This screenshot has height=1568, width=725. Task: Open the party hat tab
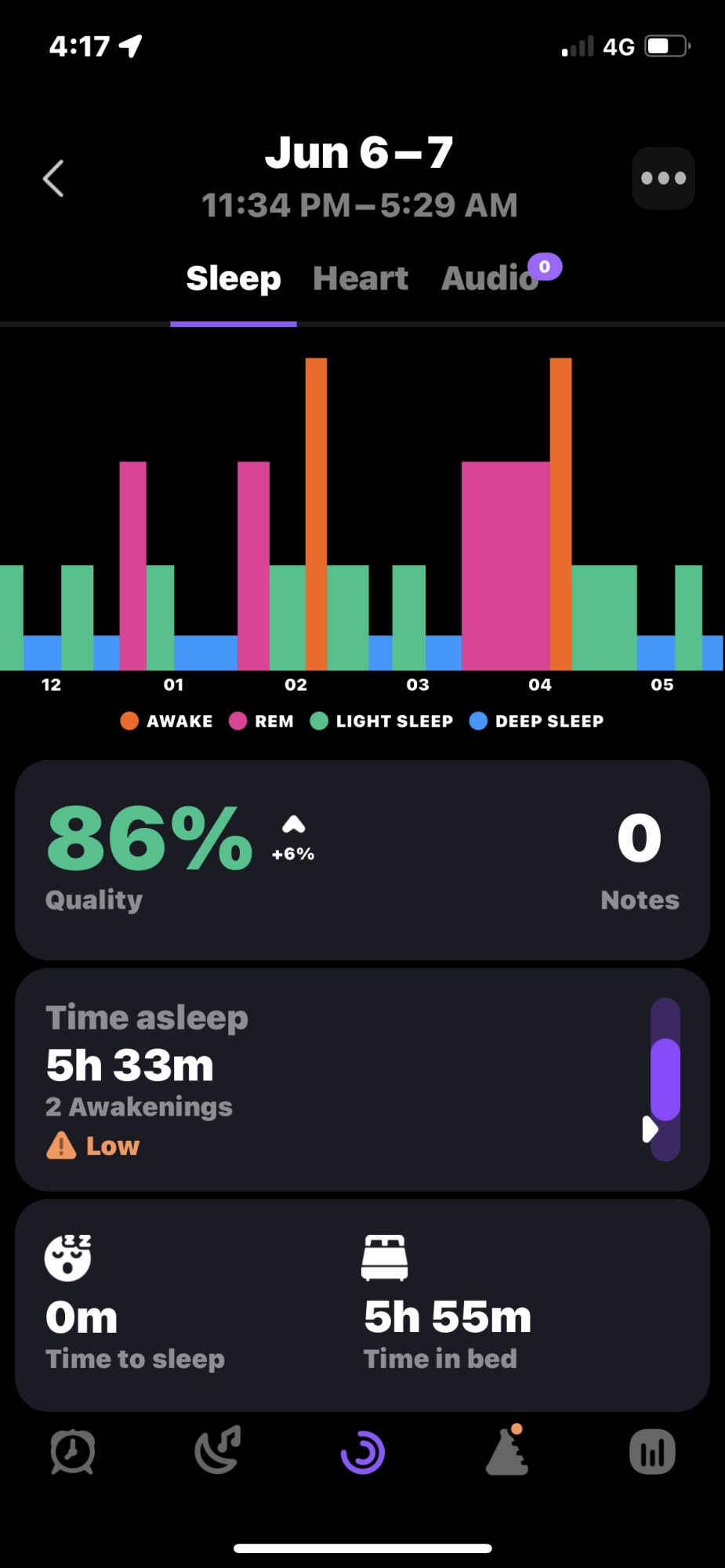(507, 1452)
